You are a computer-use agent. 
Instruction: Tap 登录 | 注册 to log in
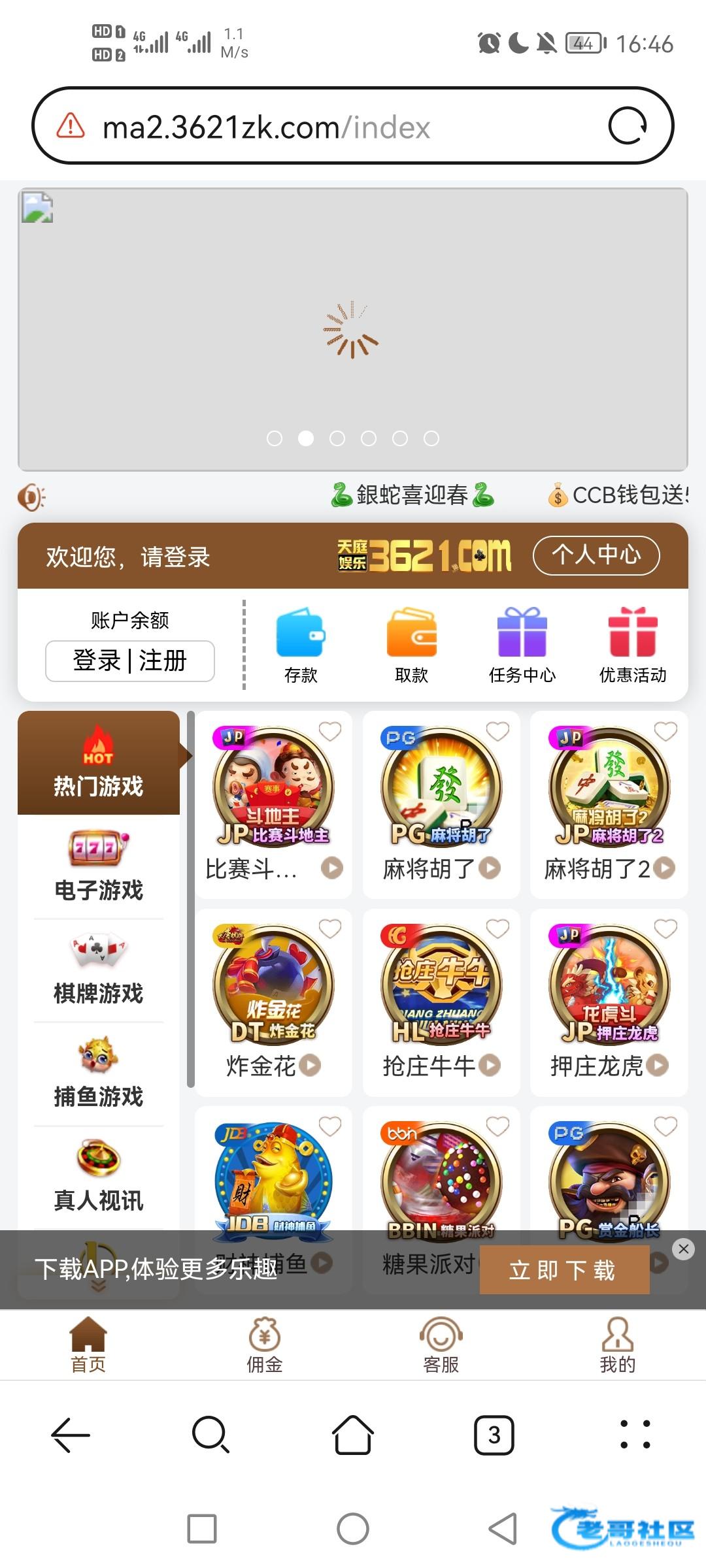[x=129, y=661]
